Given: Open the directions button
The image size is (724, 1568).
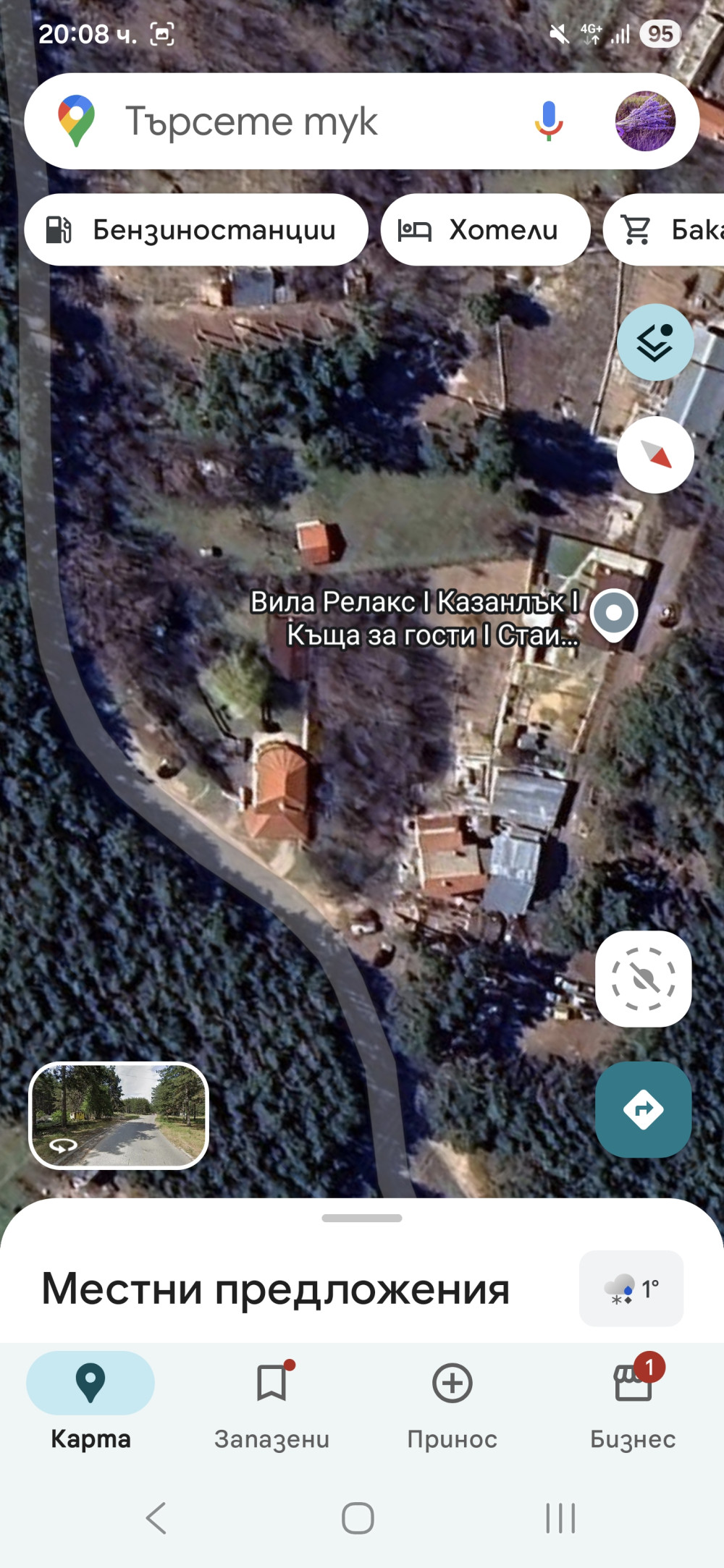Looking at the screenshot, I should pyautogui.click(x=643, y=1109).
